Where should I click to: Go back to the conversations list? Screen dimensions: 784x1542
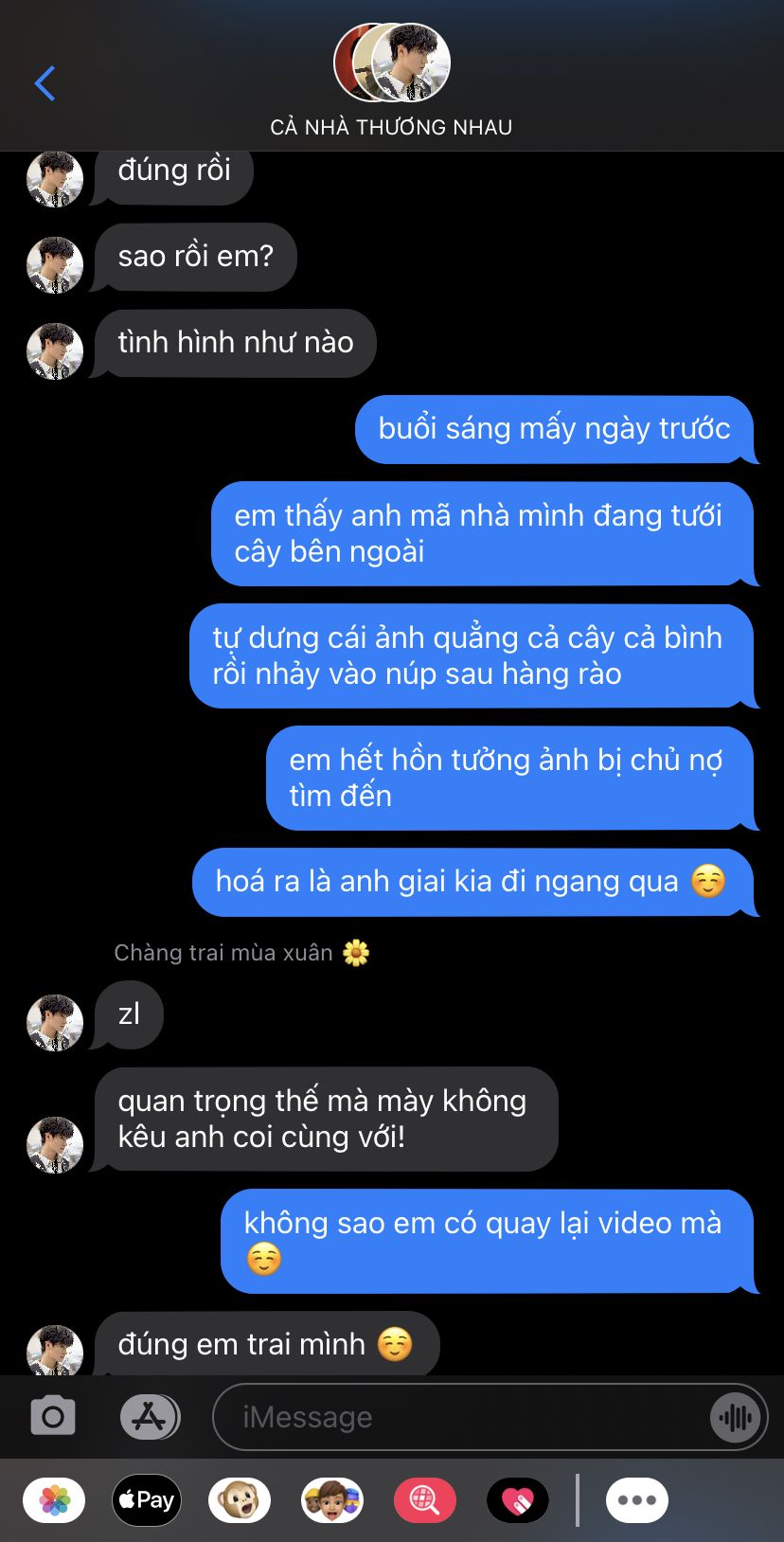coord(45,83)
